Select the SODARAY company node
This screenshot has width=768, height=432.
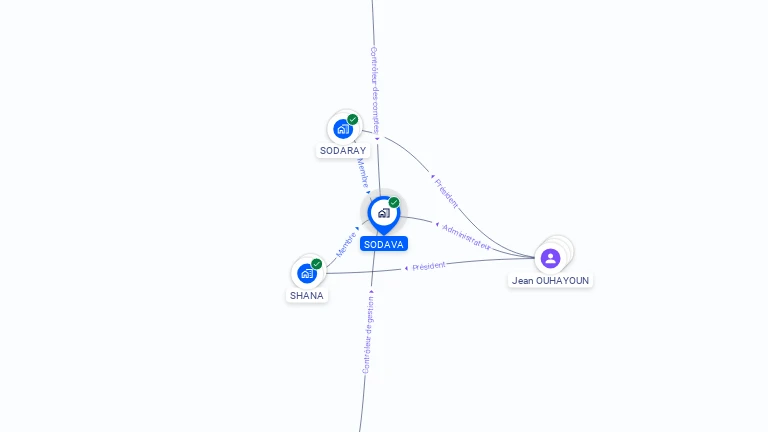tap(344, 128)
